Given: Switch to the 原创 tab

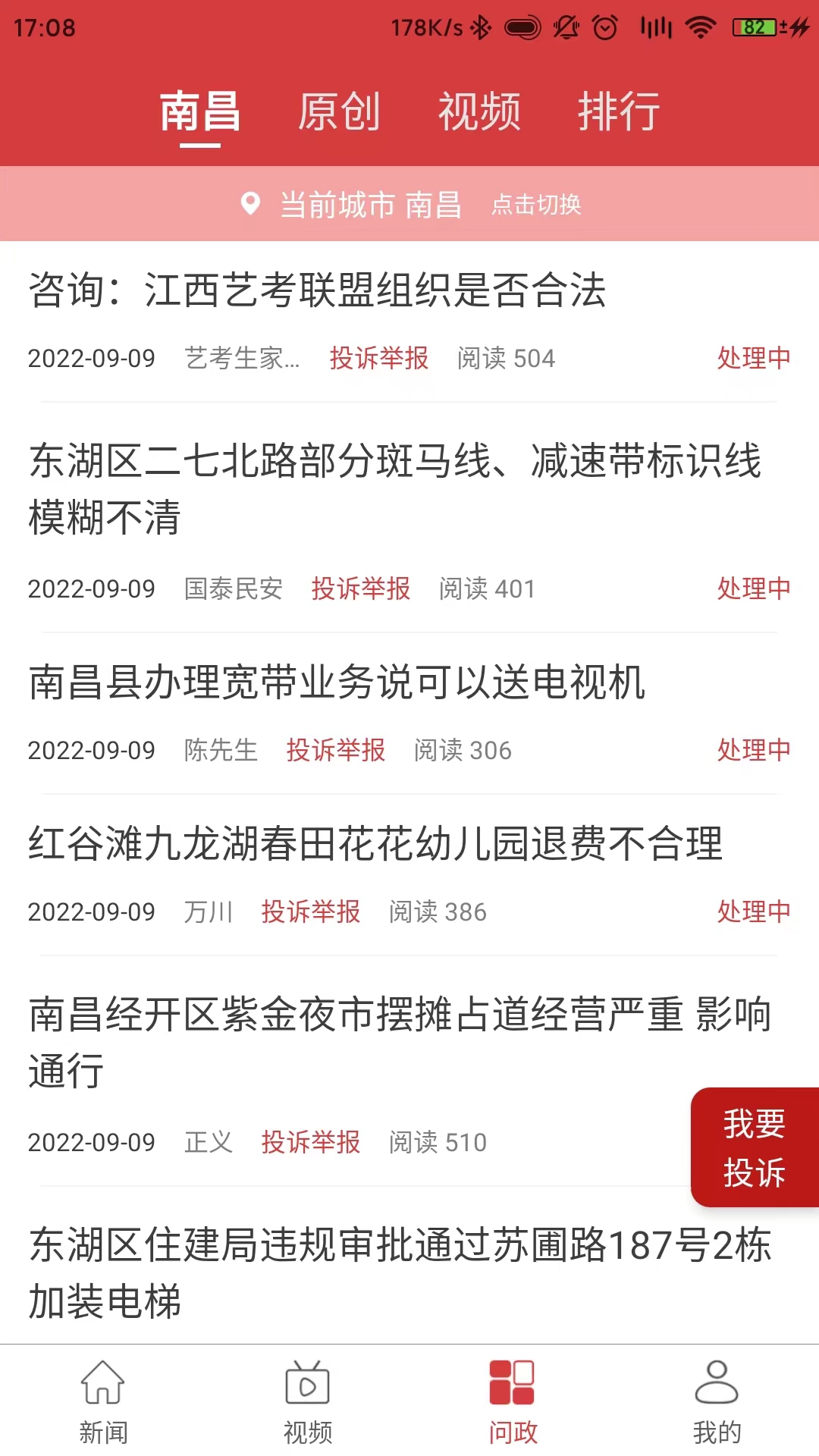Looking at the screenshot, I should (x=340, y=111).
